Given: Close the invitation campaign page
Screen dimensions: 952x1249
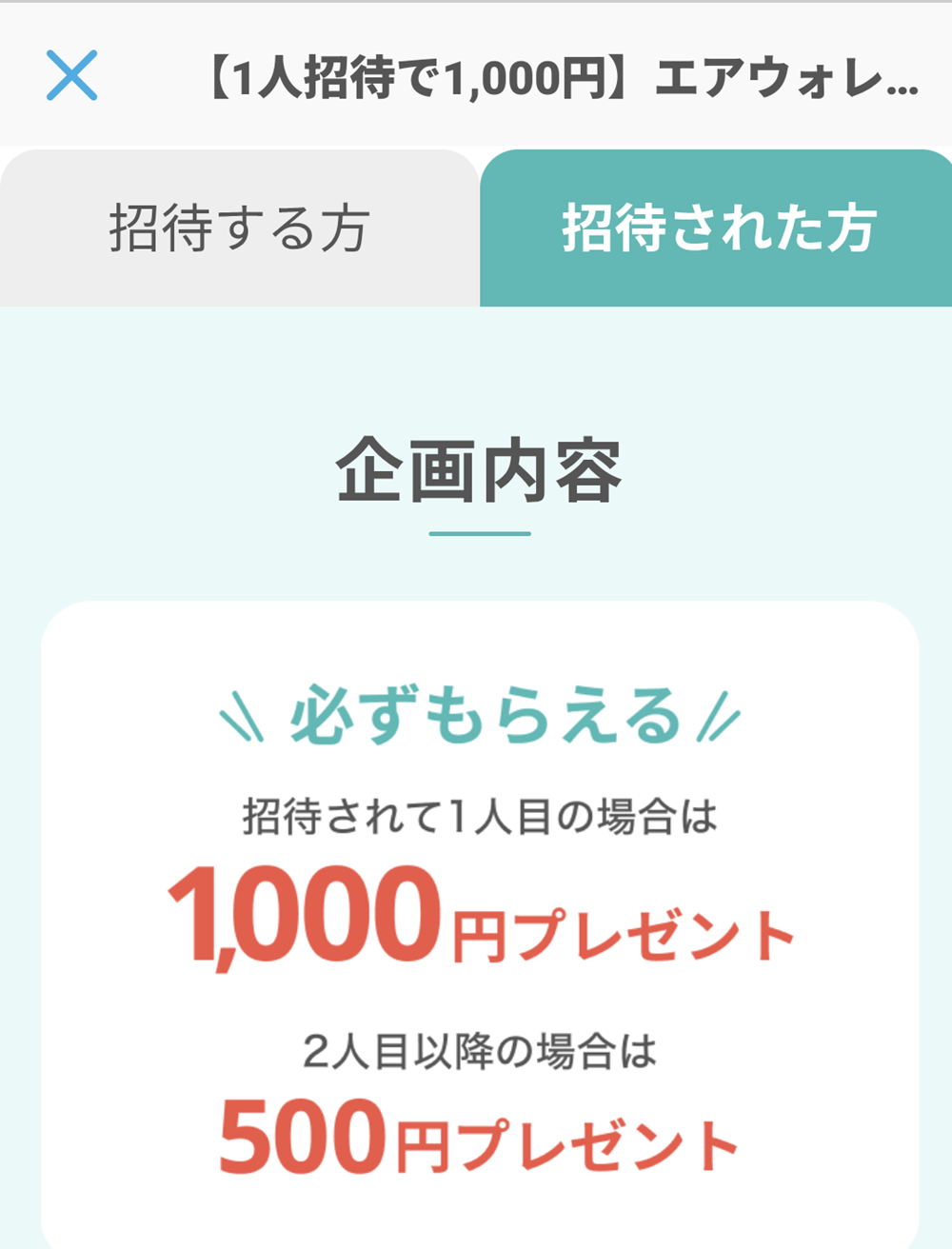Looking at the screenshot, I should [x=71, y=76].
